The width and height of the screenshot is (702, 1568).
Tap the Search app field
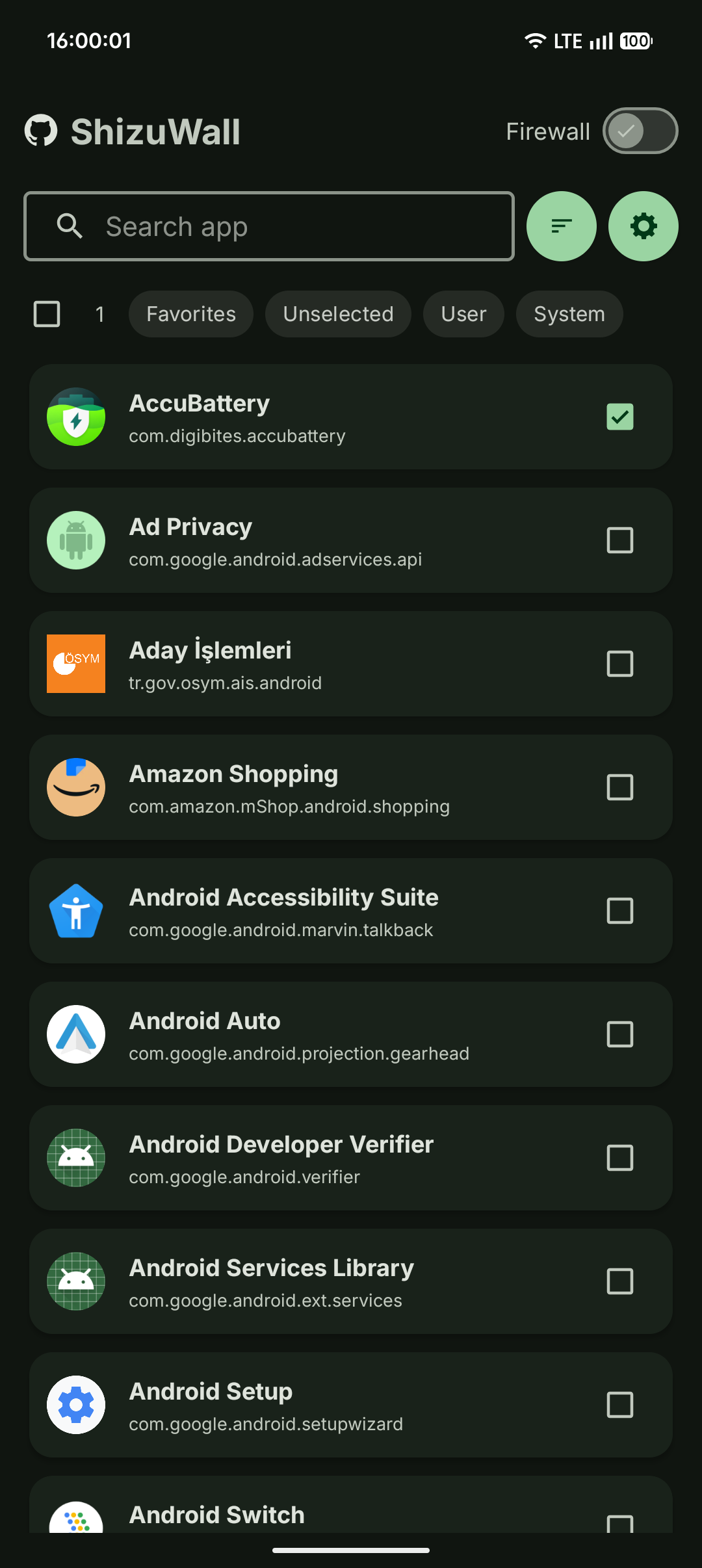[269, 226]
